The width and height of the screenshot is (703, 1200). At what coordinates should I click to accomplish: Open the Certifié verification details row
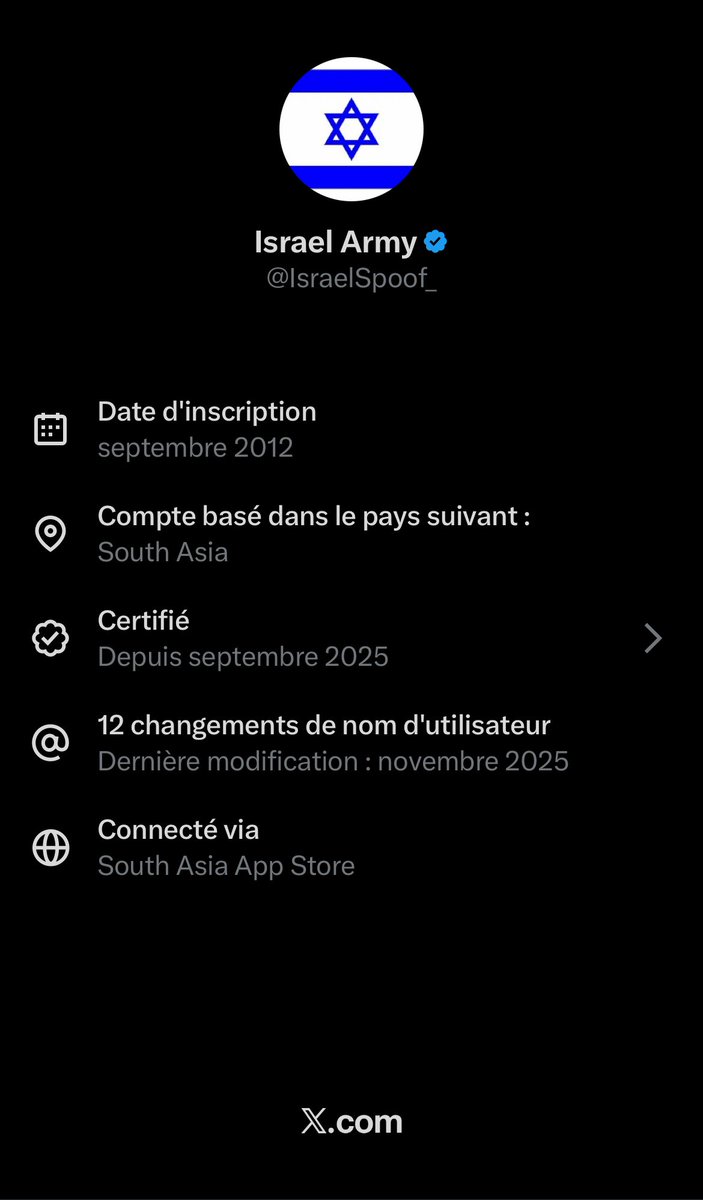tap(351, 638)
